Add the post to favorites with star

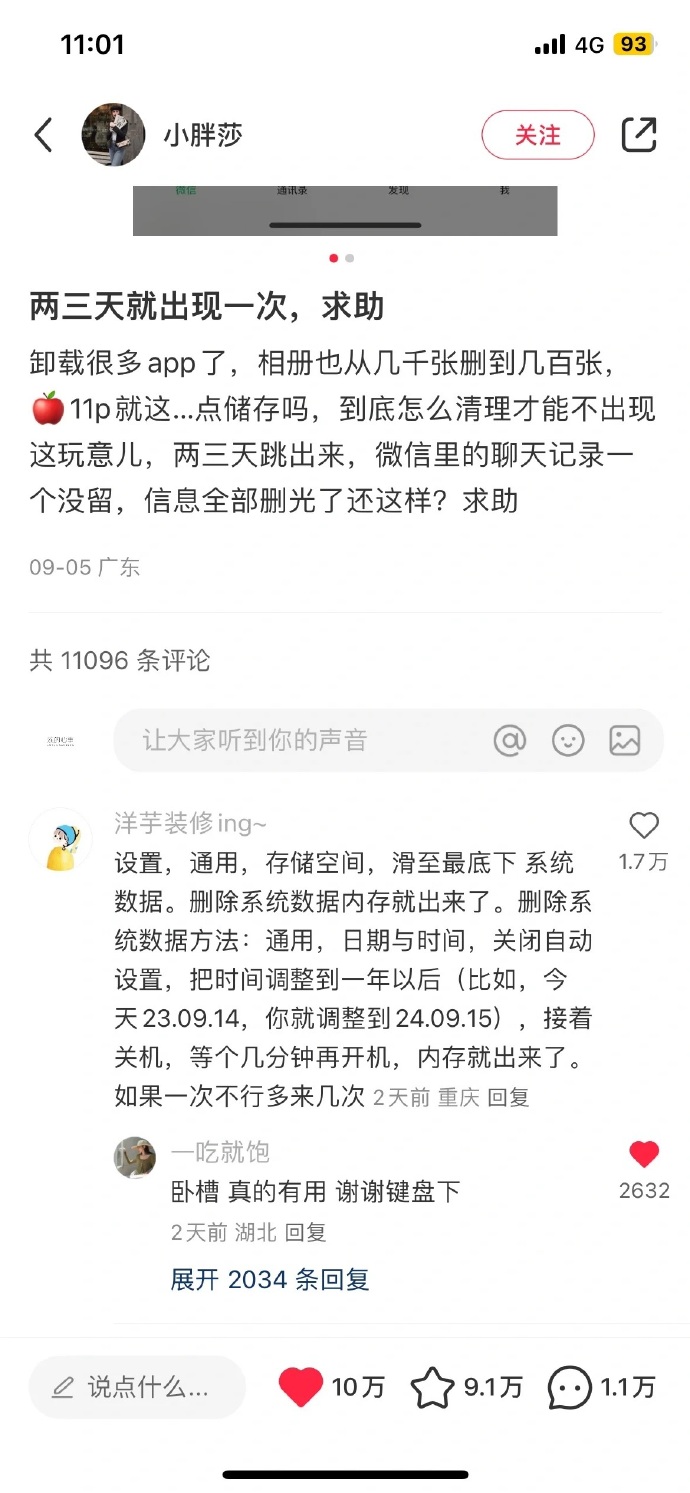point(433,1387)
